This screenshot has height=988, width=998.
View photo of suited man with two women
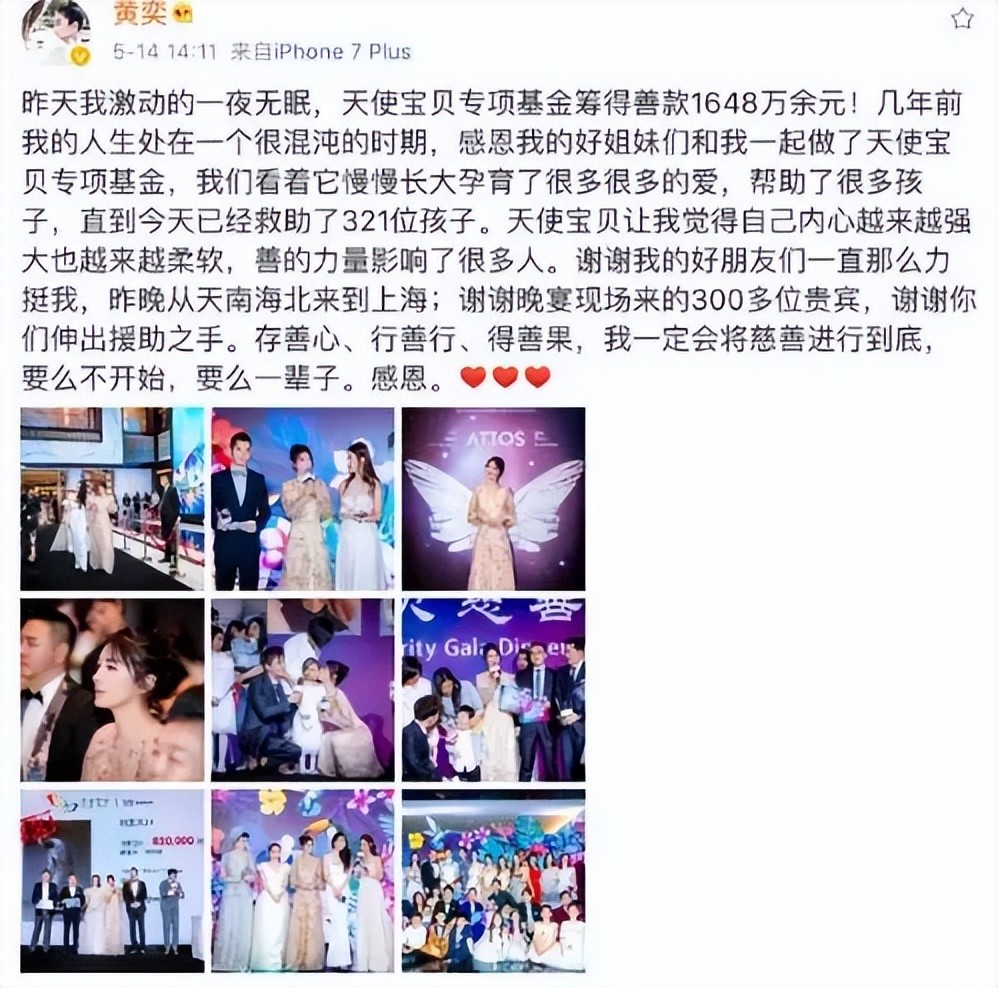(x=303, y=498)
